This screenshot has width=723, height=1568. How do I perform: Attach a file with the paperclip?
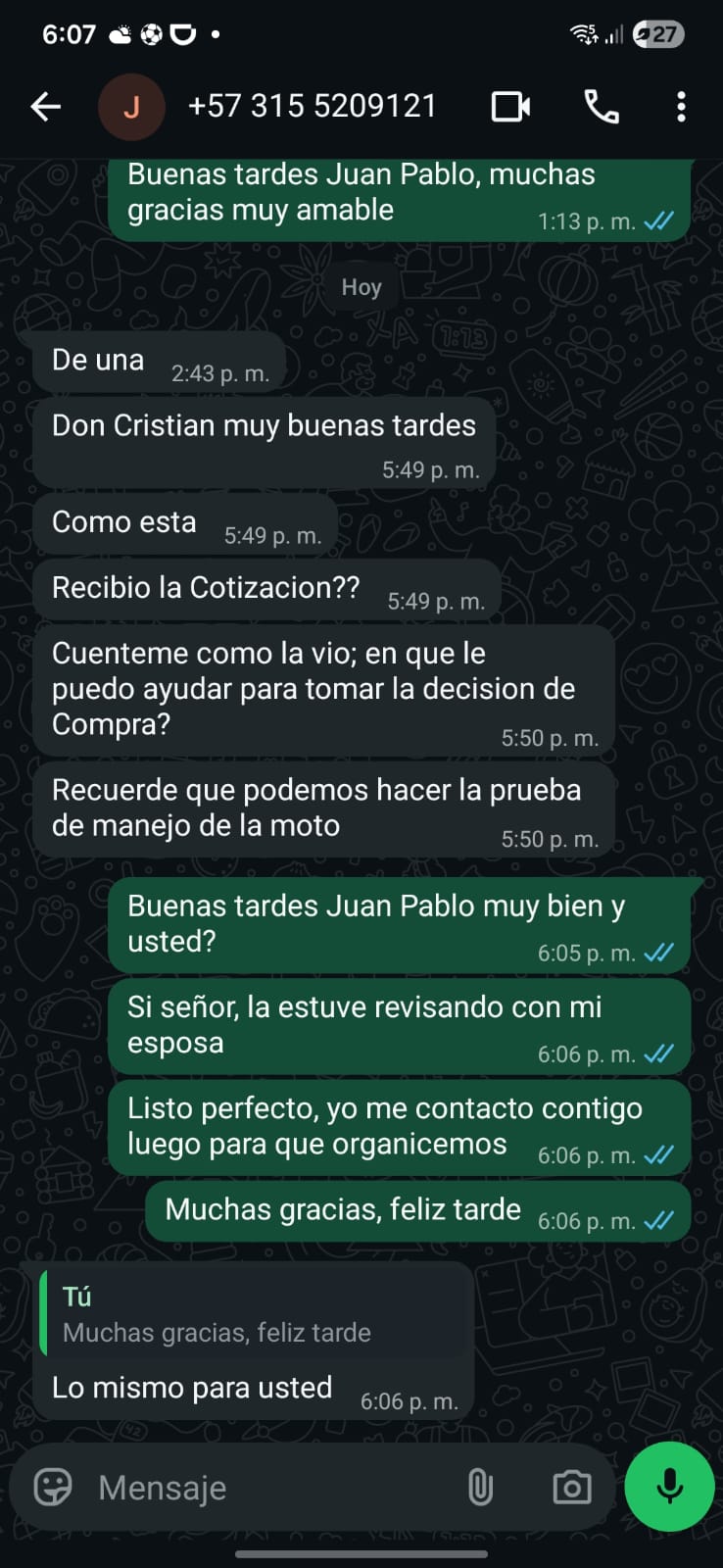coord(480,1488)
